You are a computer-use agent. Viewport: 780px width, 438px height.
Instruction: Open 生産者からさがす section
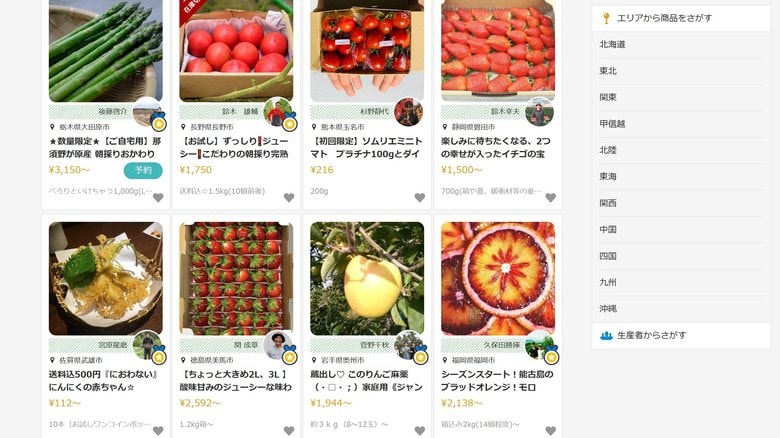(x=650, y=335)
